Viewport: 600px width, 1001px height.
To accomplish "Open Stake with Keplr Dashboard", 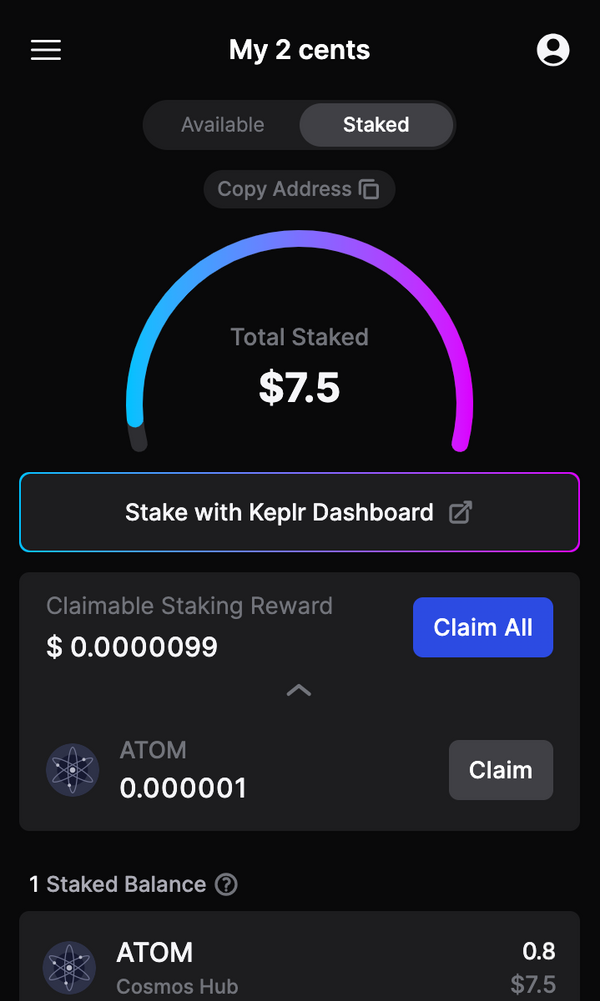I will 299,512.
